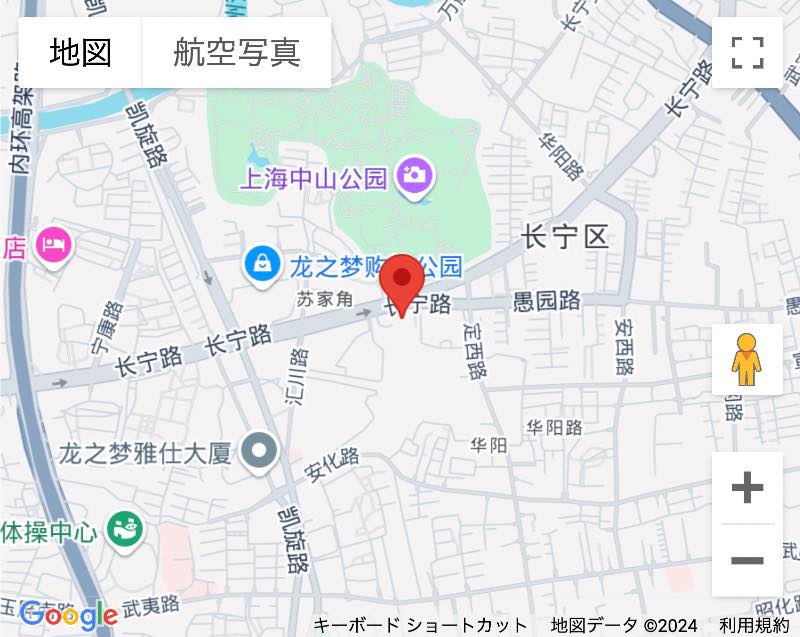Open the pink hotel marker

[54, 245]
